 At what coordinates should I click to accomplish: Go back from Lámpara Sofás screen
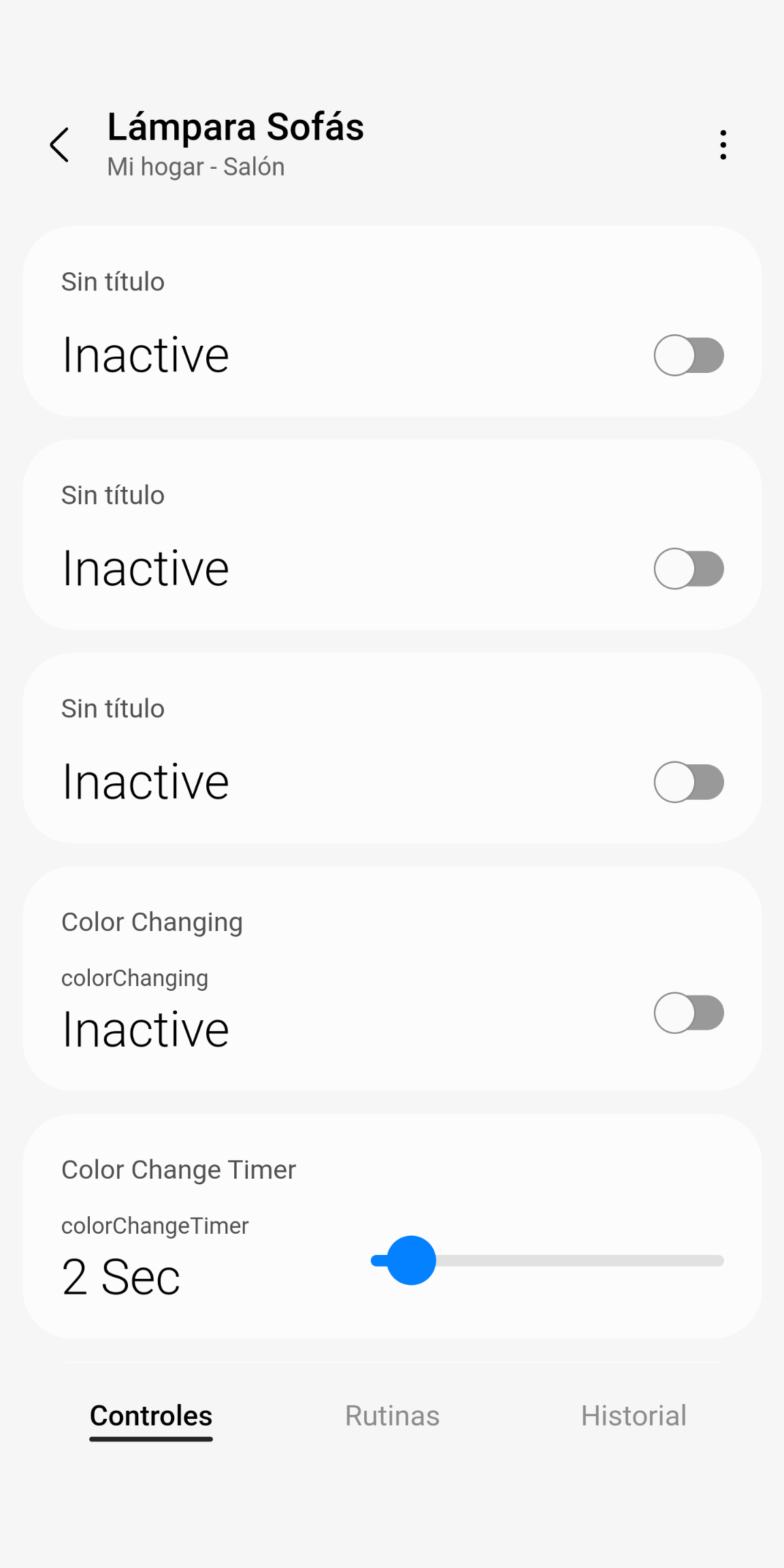[x=60, y=145]
